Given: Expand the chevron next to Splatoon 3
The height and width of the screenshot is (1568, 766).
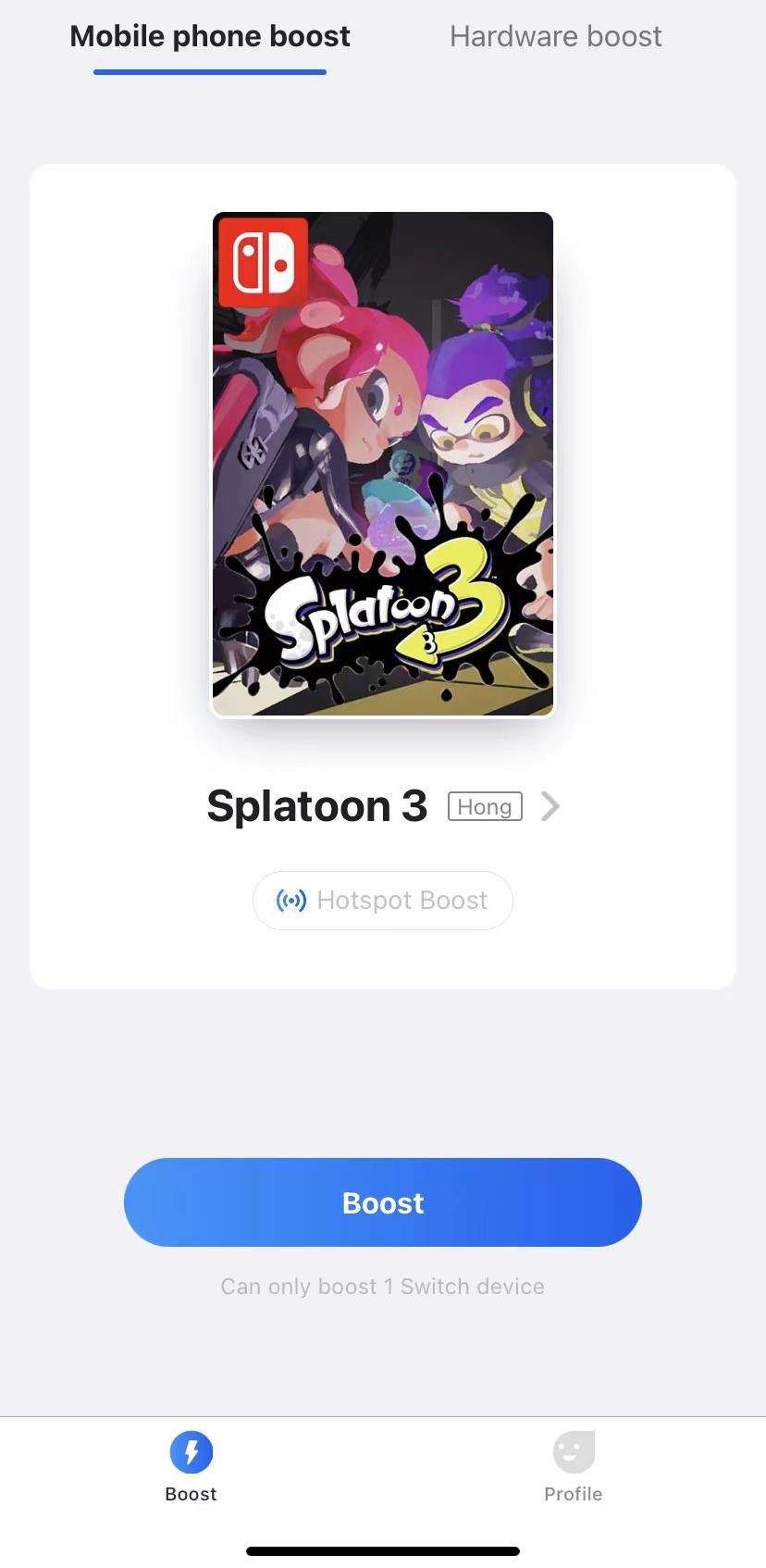Looking at the screenshot, I should [x=550, y=806].
